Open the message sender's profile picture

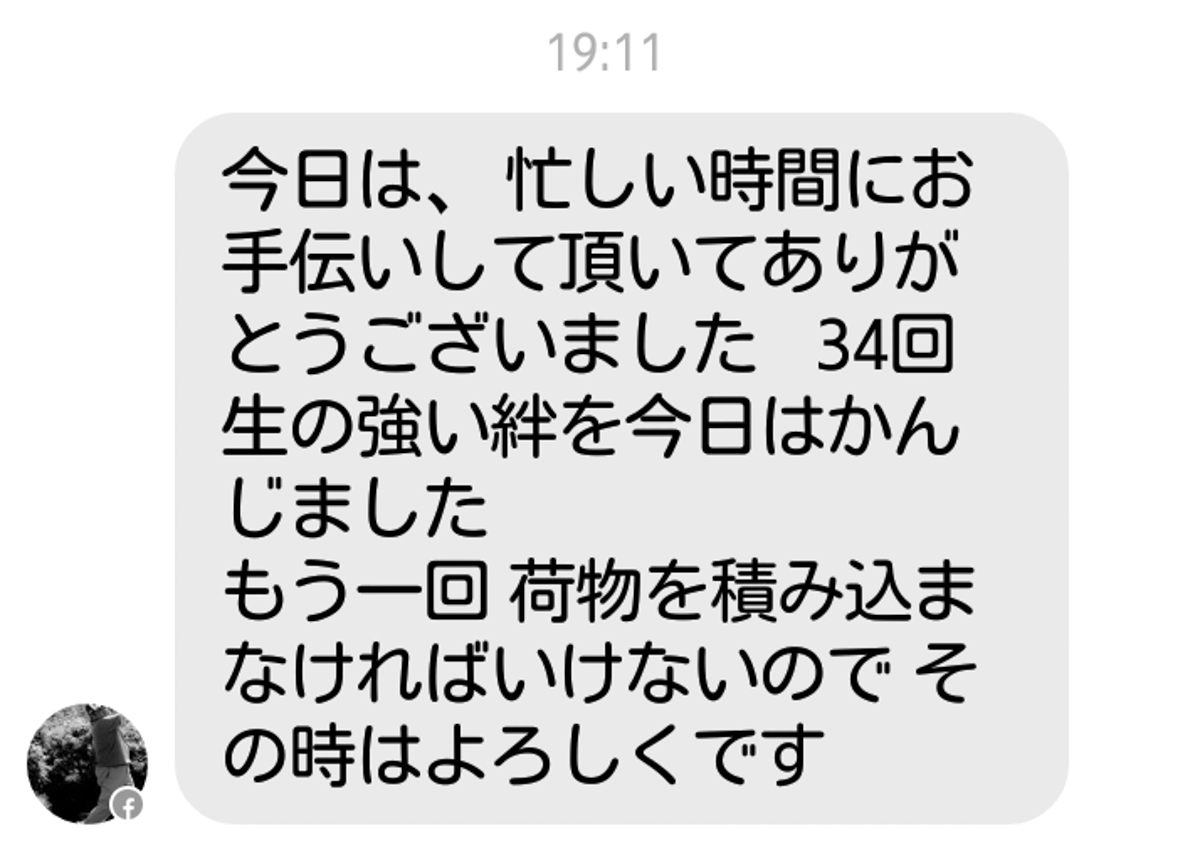click(87, 762)
